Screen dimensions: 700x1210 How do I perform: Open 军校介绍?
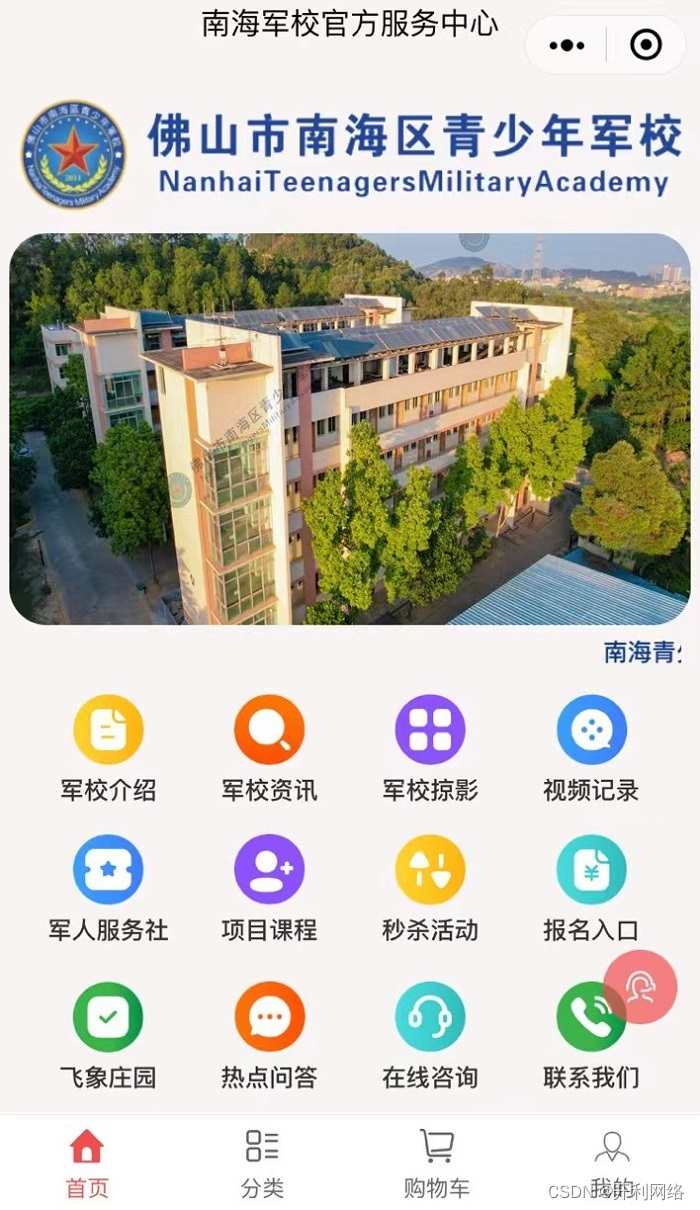[x=108, y=730]
